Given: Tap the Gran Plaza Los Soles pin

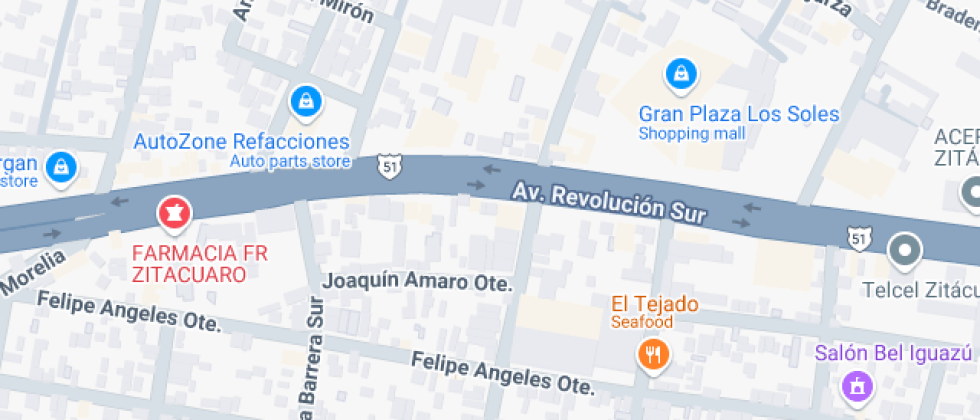Looking at the screenshot, I should pyautogui.click(x=680, y=73).
